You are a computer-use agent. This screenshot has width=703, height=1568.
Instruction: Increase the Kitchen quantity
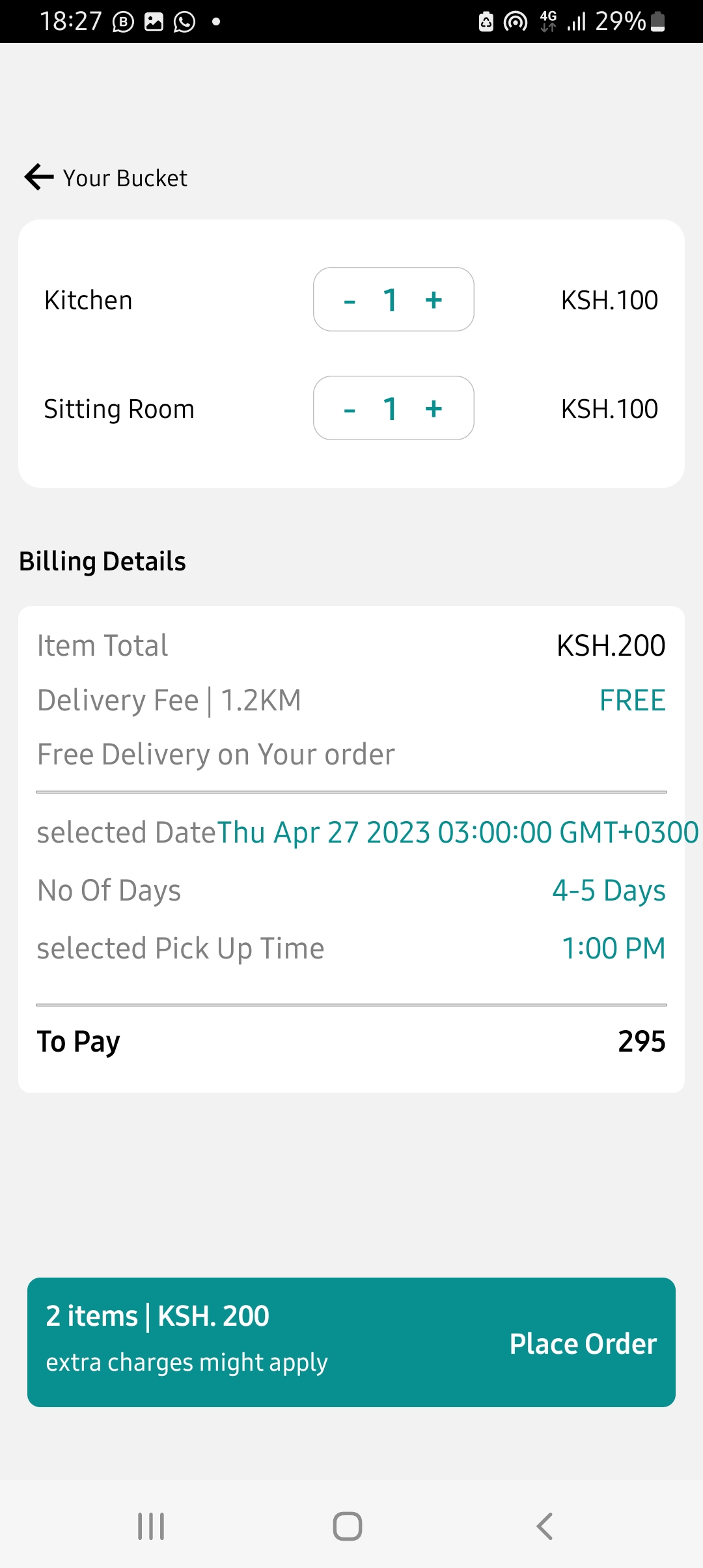point(434,300)
